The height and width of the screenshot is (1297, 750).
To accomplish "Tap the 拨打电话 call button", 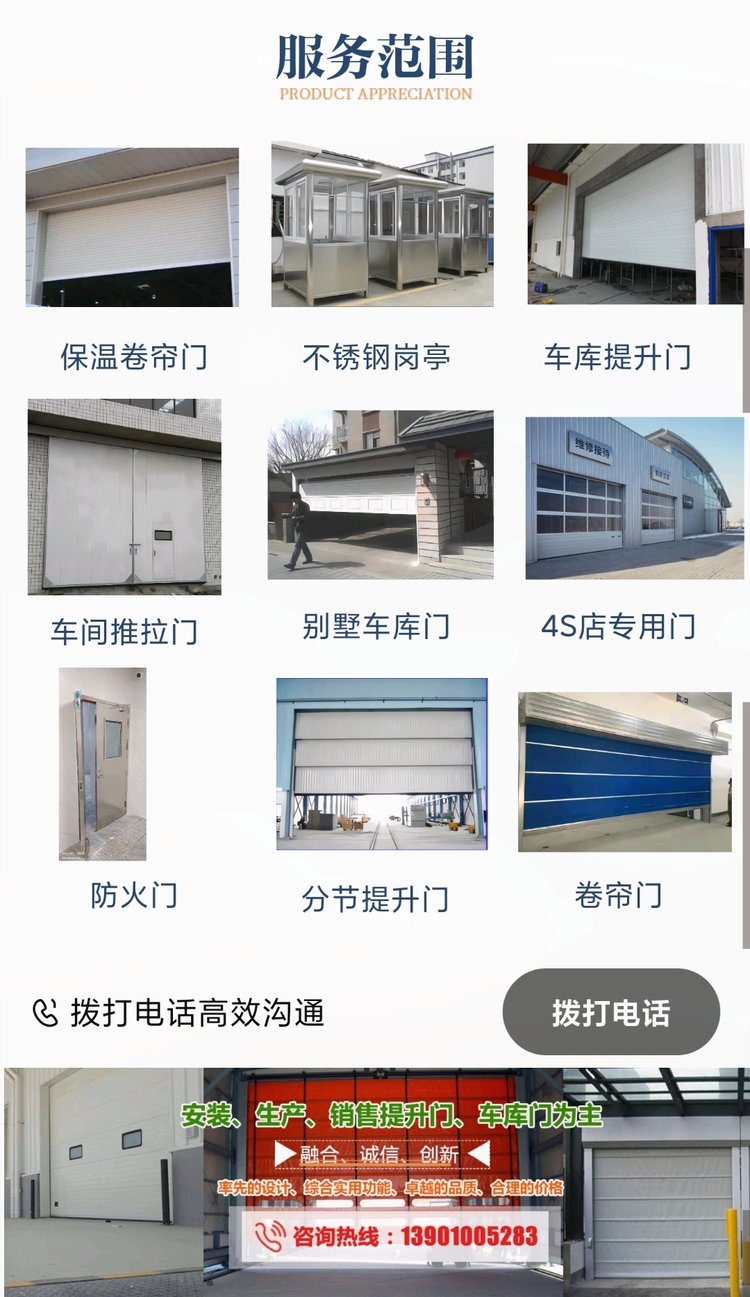I will pos(611,1012).
